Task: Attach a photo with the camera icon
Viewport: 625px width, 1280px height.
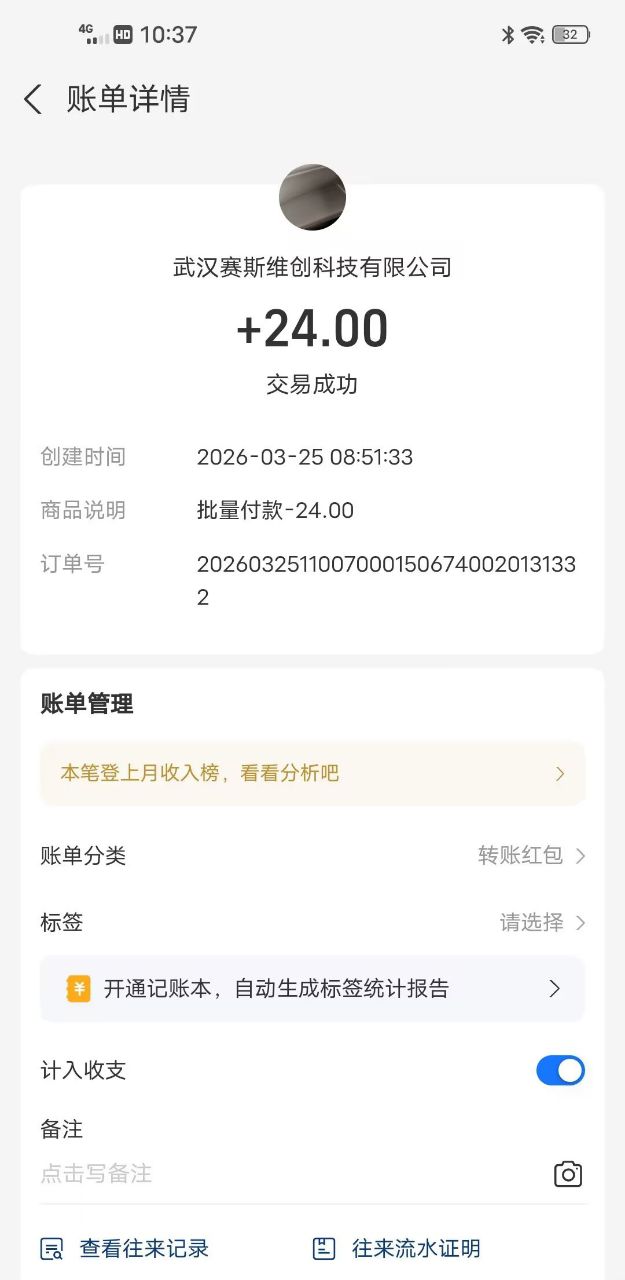Action: pos(567,1174)
